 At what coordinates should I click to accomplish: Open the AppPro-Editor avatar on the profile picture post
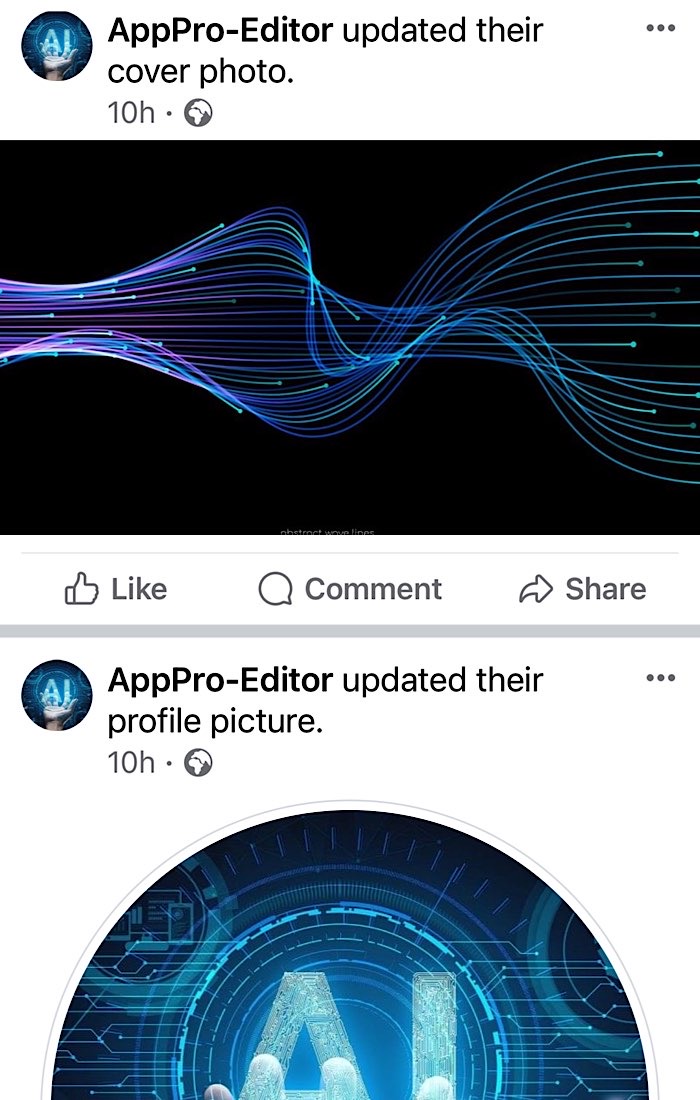[x=57, y=695]
